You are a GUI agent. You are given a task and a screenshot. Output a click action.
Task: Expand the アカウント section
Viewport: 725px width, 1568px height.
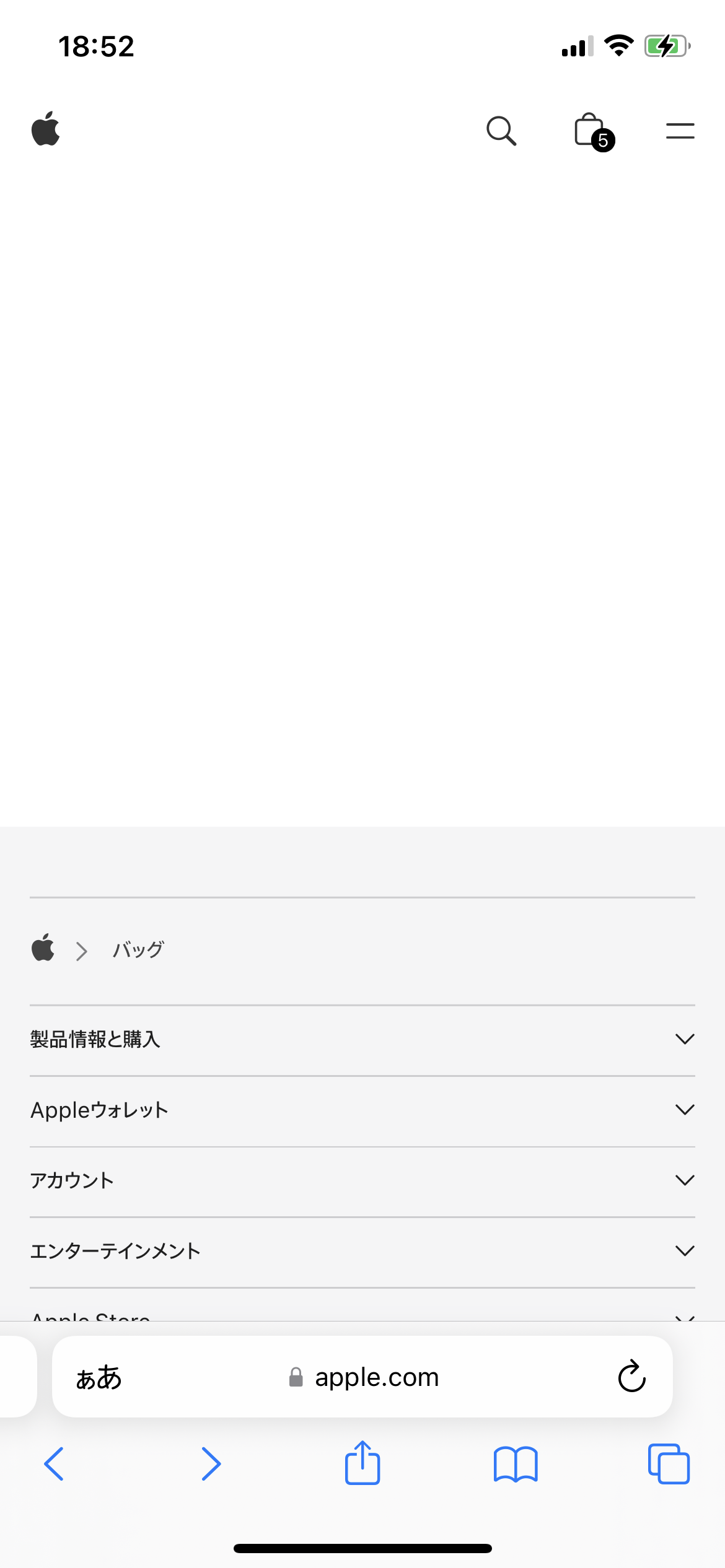click(362, 1181)
